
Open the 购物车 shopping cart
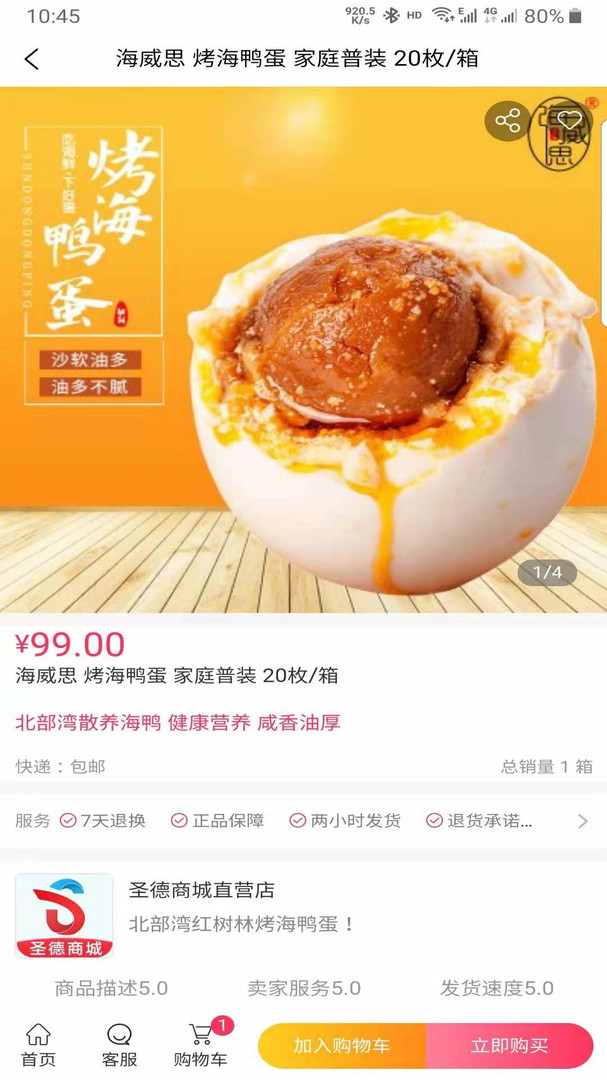pyautogui.click(x=201, y=1046)
